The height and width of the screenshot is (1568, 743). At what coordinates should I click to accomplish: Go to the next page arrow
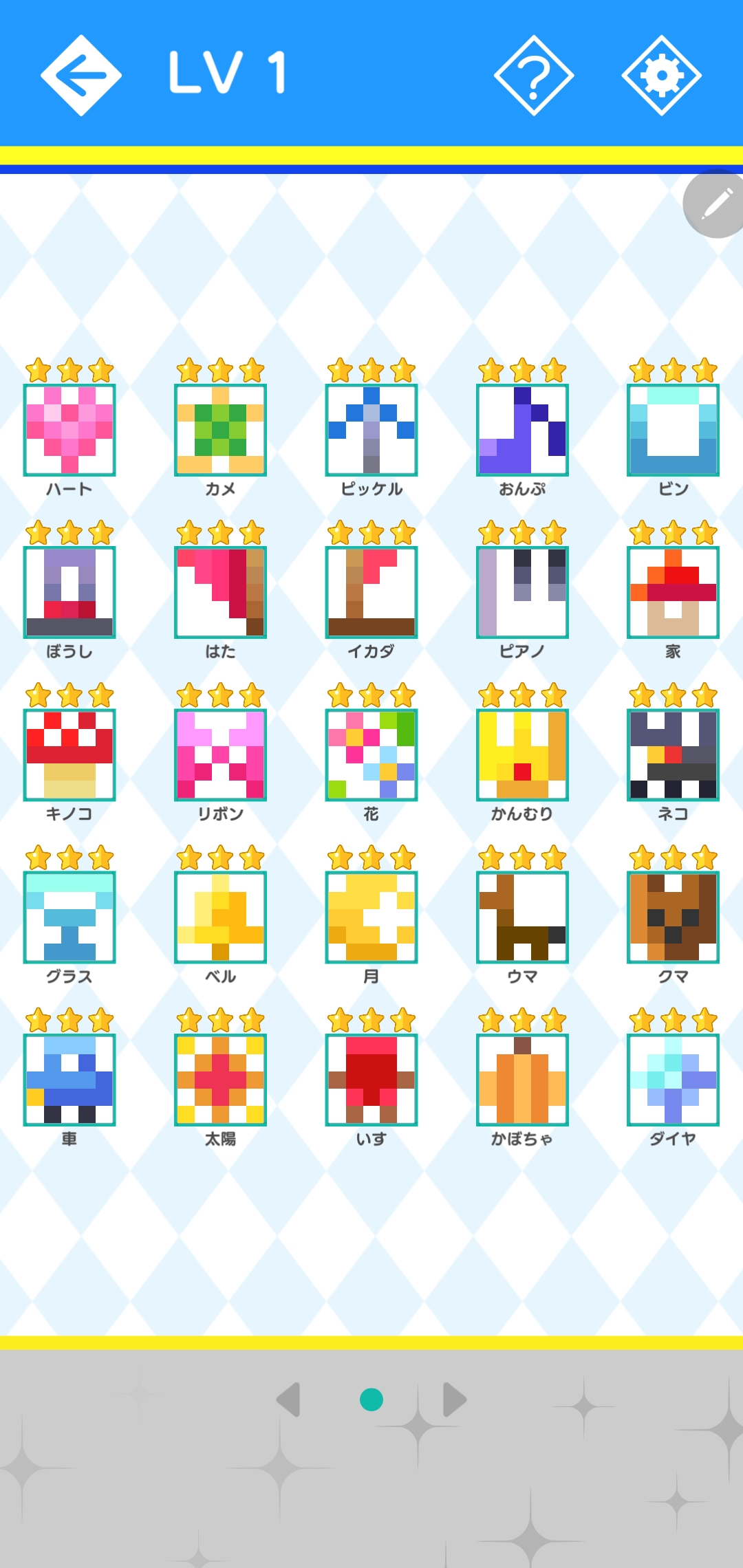454,1400
